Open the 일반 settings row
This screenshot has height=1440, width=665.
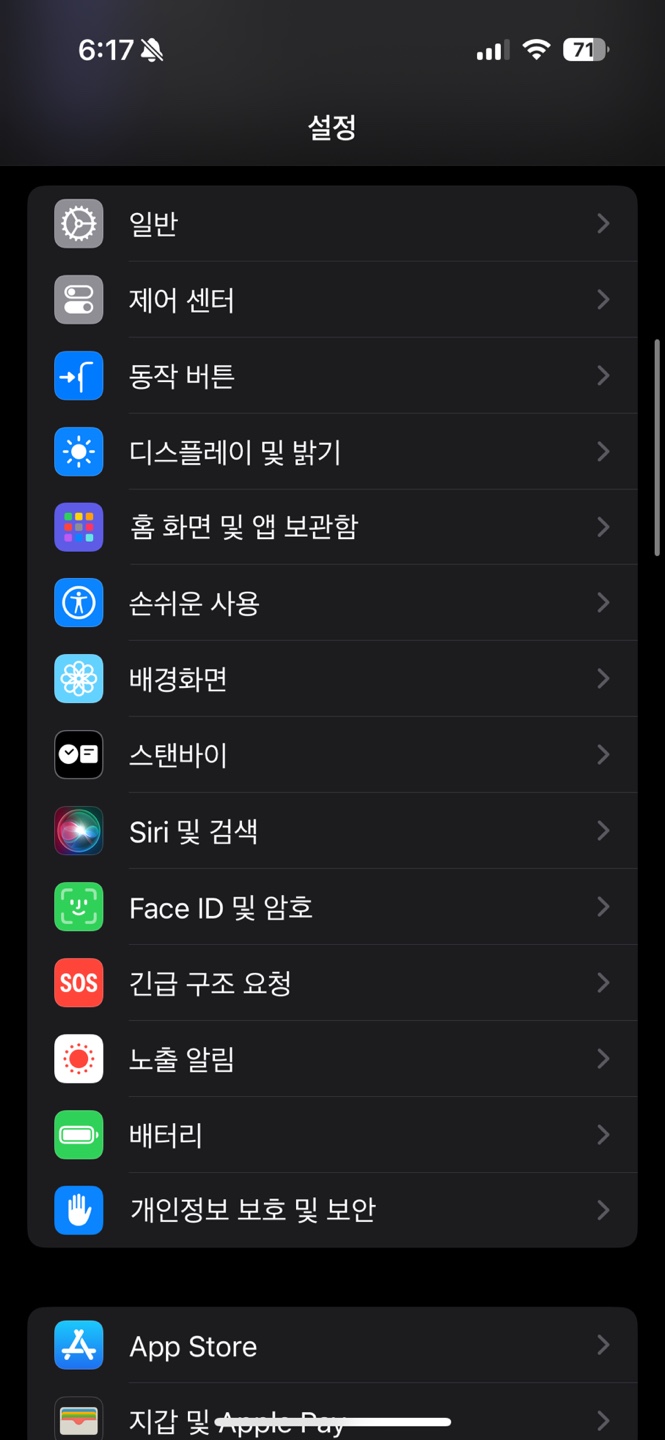332,223
